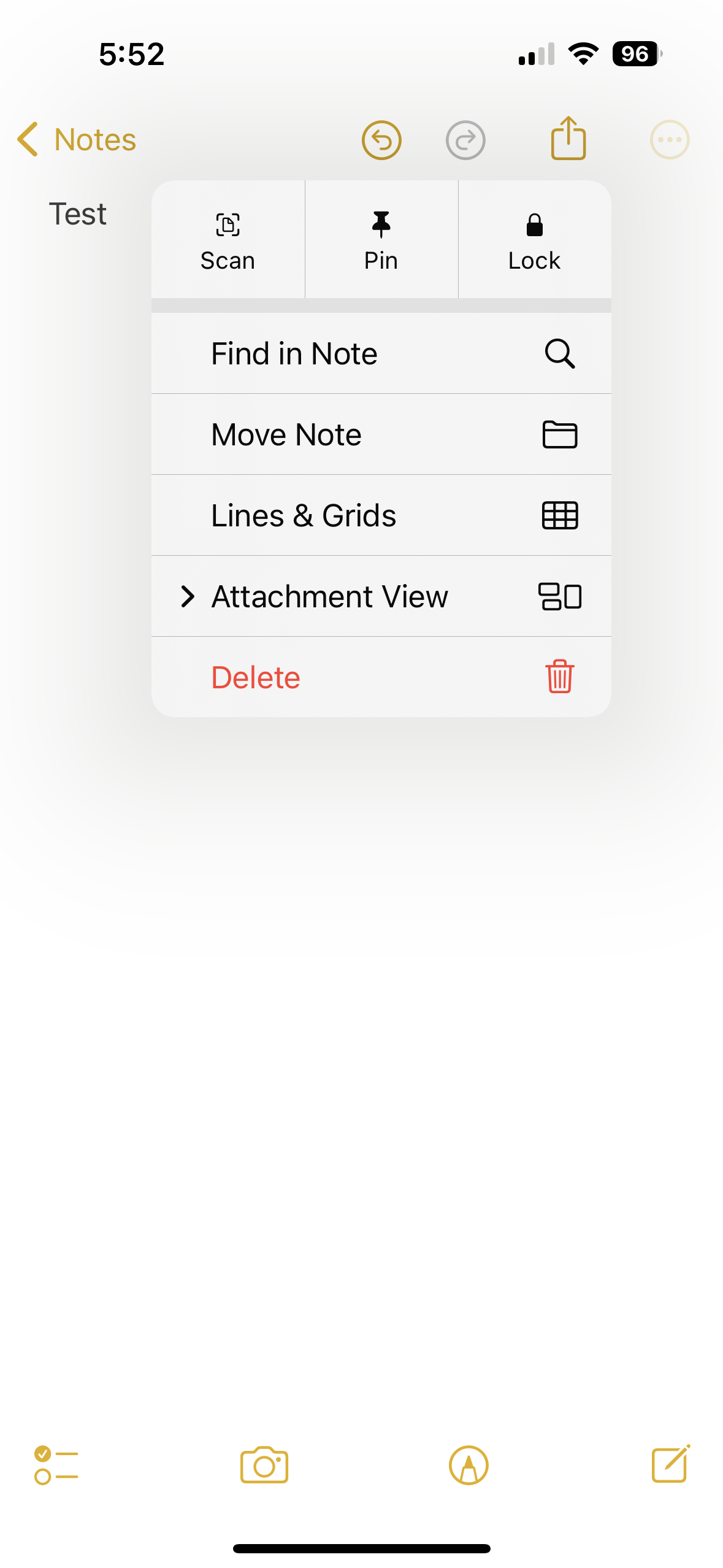Share this note
The width and height of the screenshot is (723, 1568).
[568, 139]
